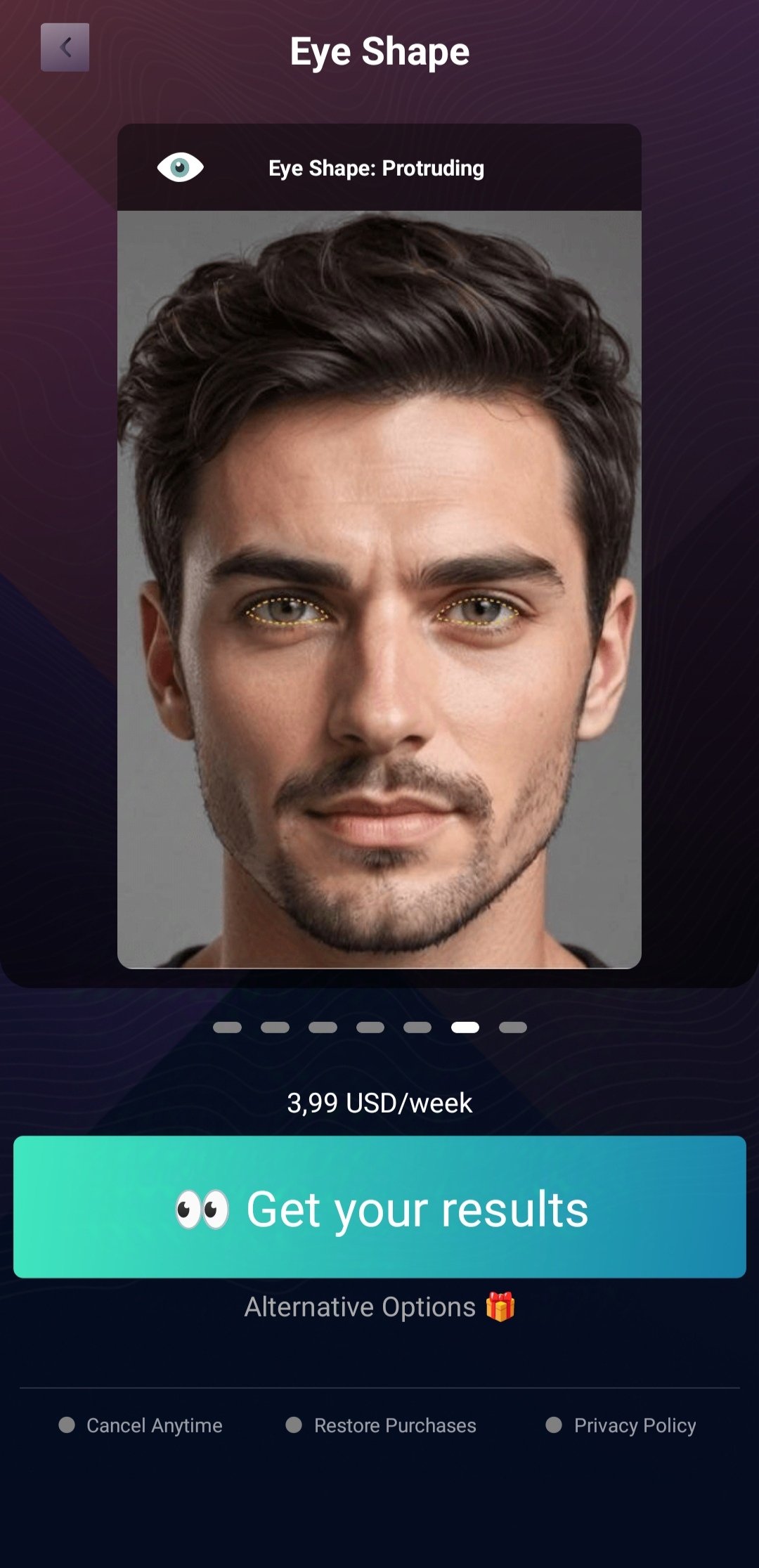Go back using the top-left arrow
This screenshot has height=1568, width=759.
click(x=65, y=47)
